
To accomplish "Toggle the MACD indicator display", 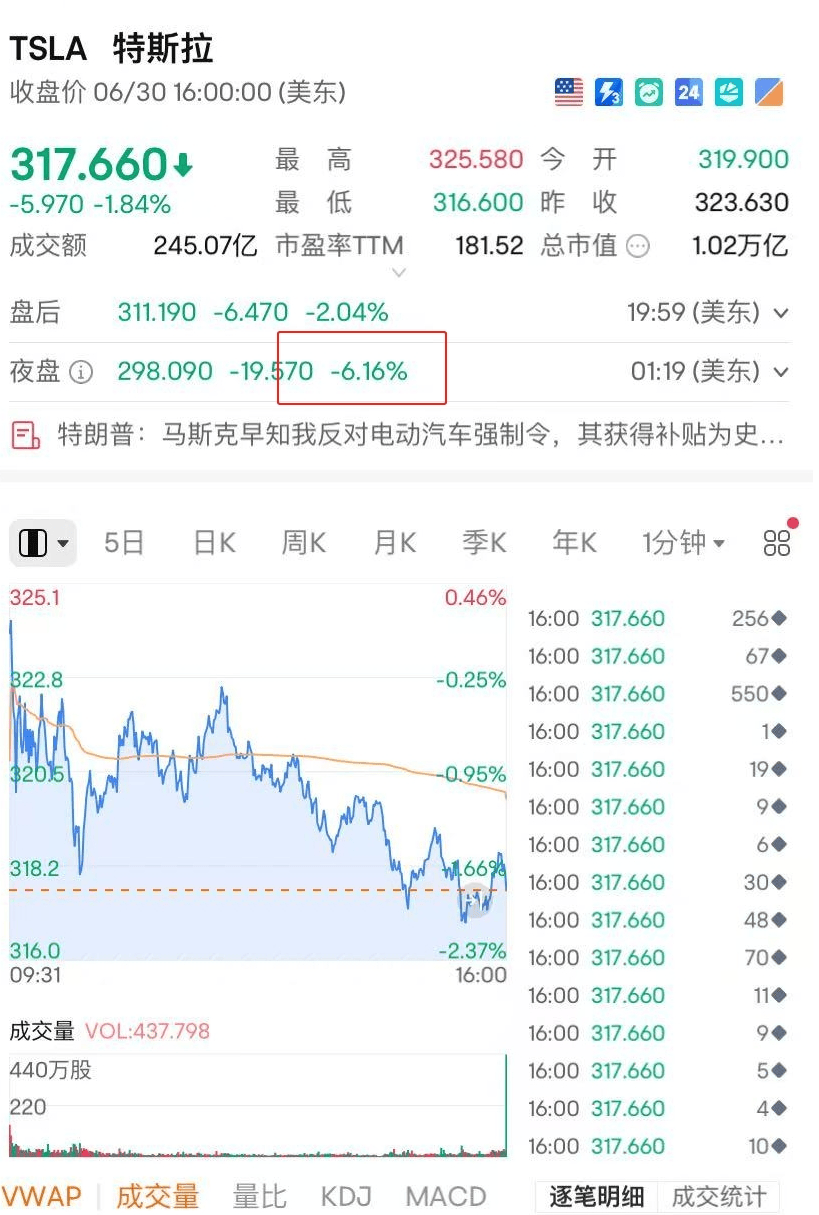I will 446,1195.
